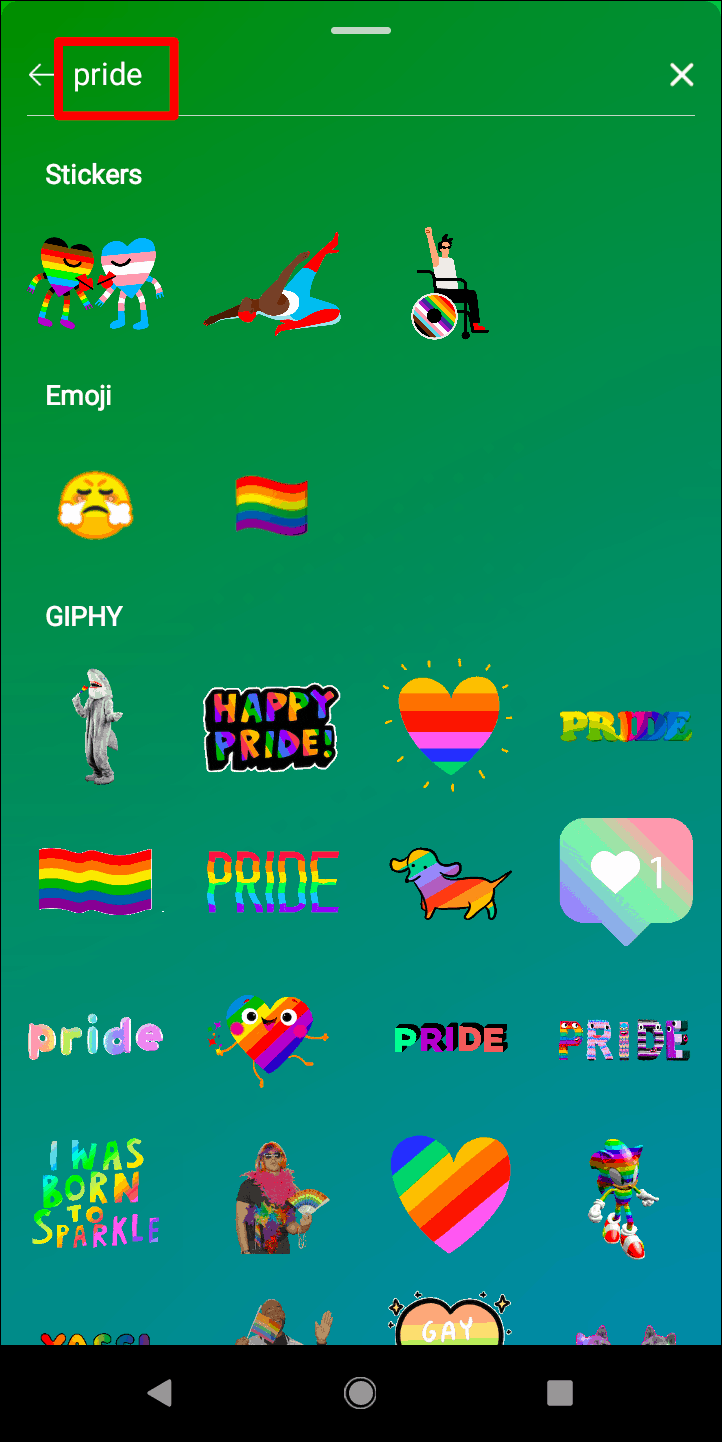Select the angry steaming face emoji

pos(95,505)
